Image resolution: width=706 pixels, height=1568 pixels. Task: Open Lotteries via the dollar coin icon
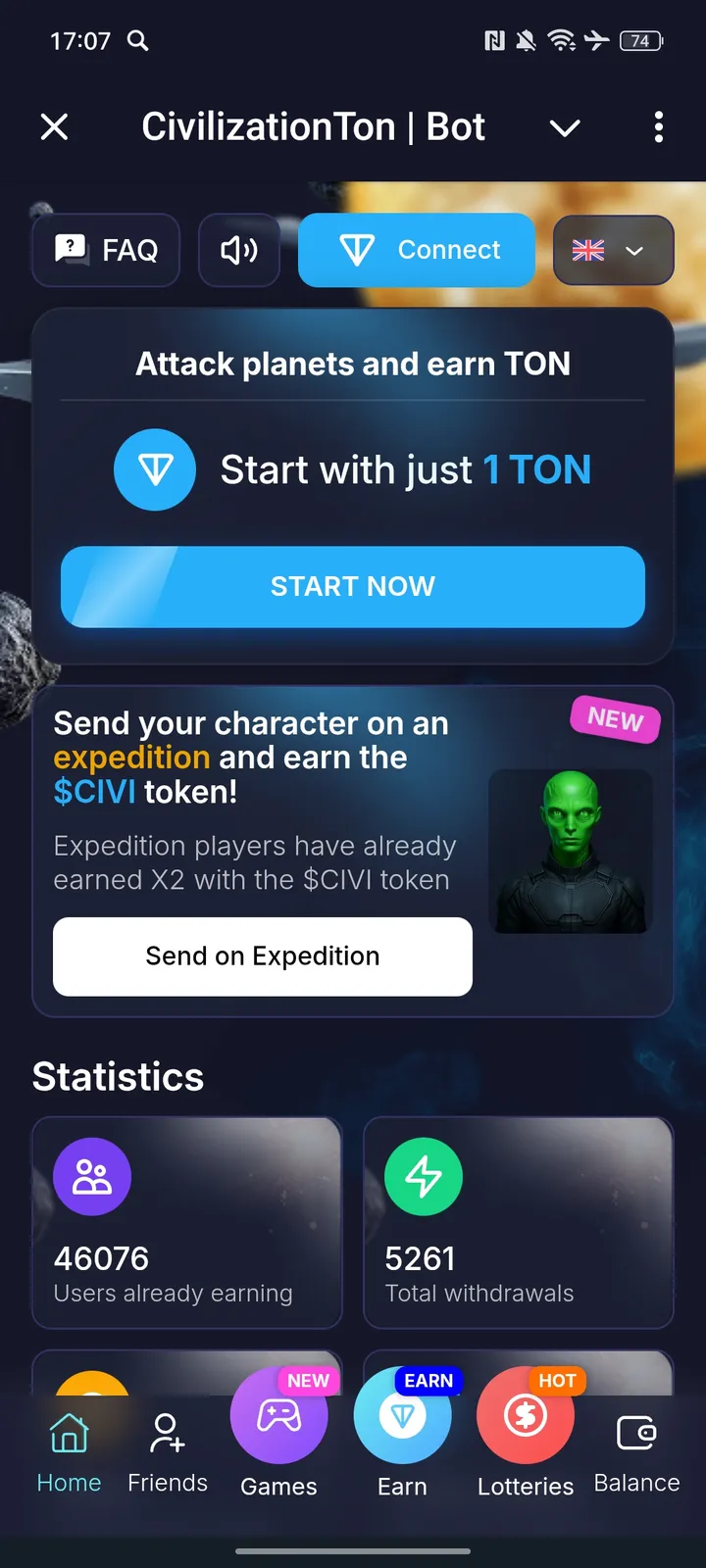pyautogui.click(x=525, y=1415)
